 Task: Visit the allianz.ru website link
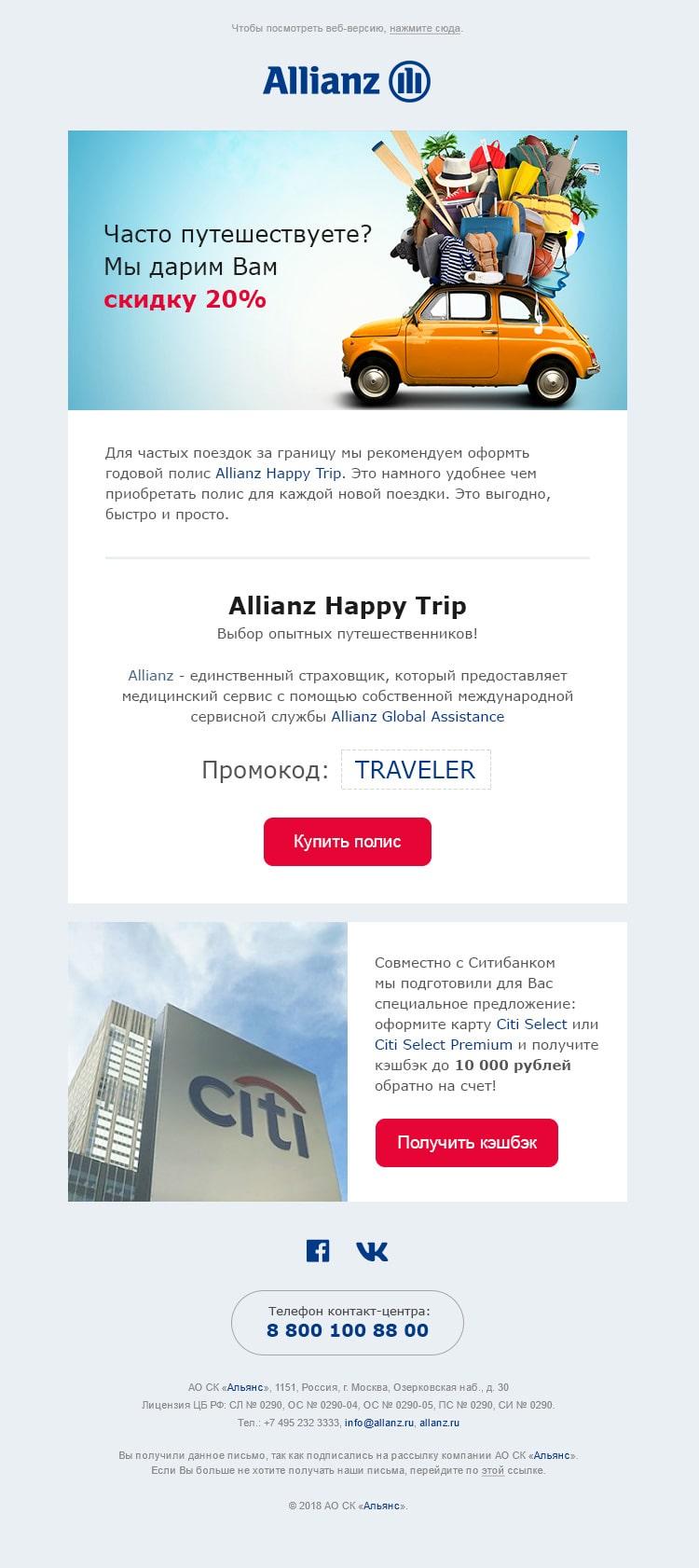439,1424
